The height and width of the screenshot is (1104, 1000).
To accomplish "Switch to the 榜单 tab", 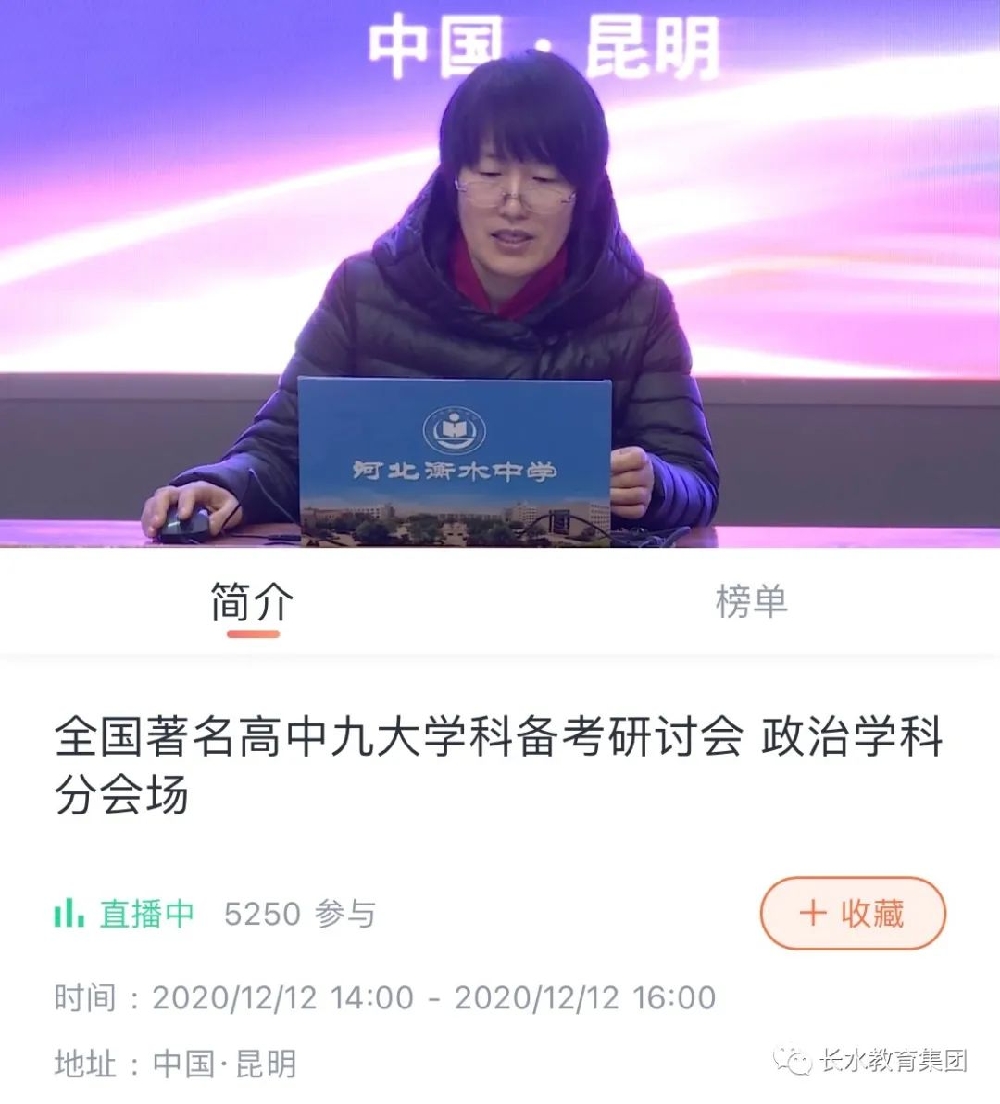I will click(x=751, y=602).
